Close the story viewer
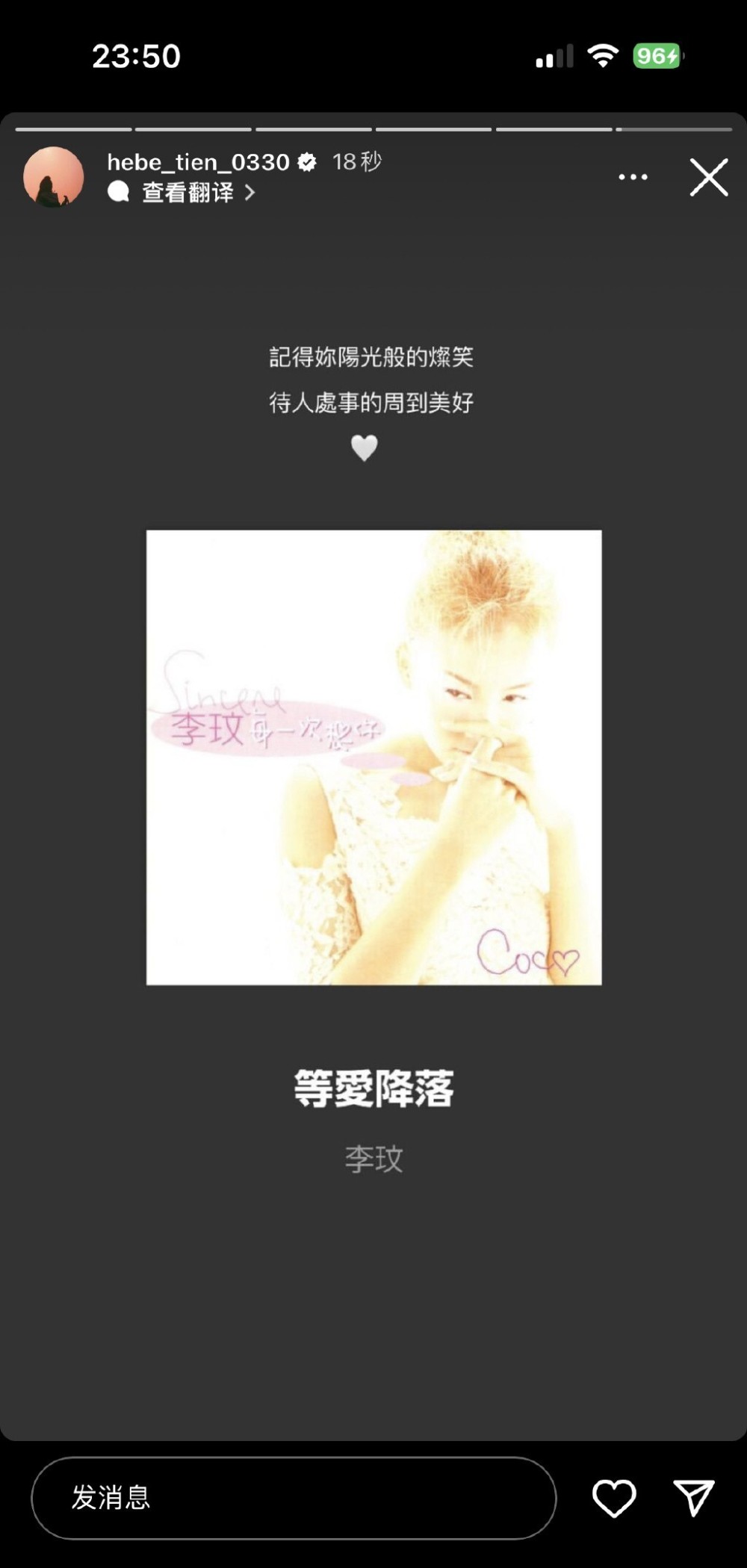The width and height of the screenshot is (747, 1568). [708, 177]
